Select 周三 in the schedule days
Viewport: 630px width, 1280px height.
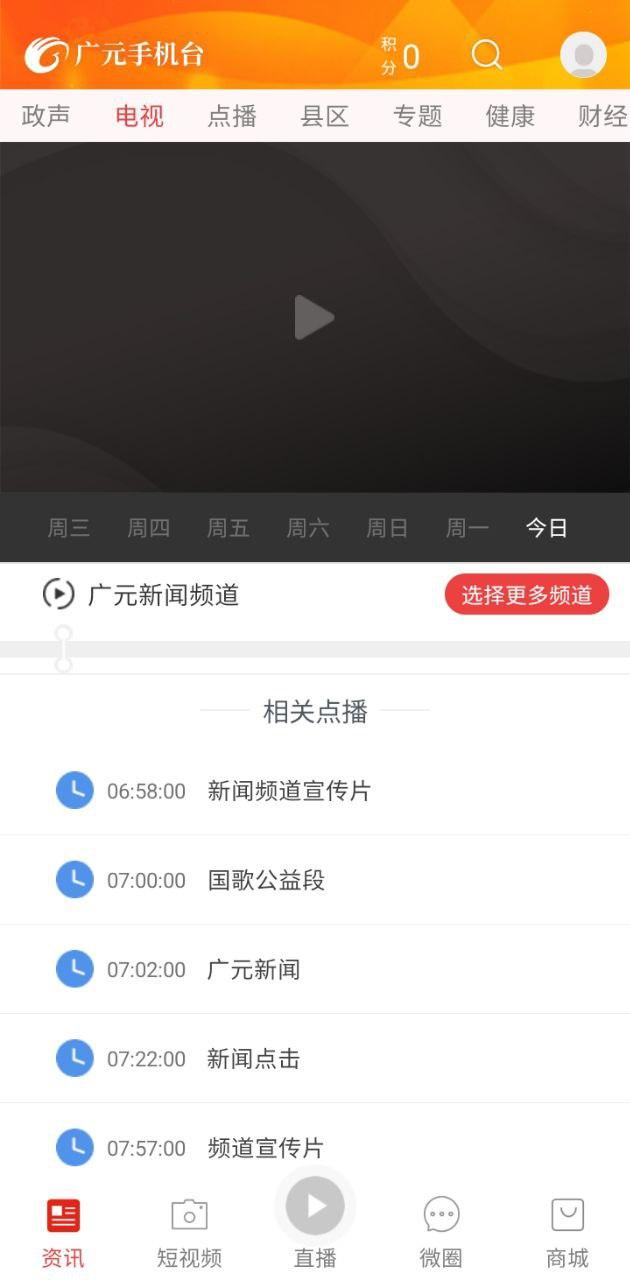69,528
